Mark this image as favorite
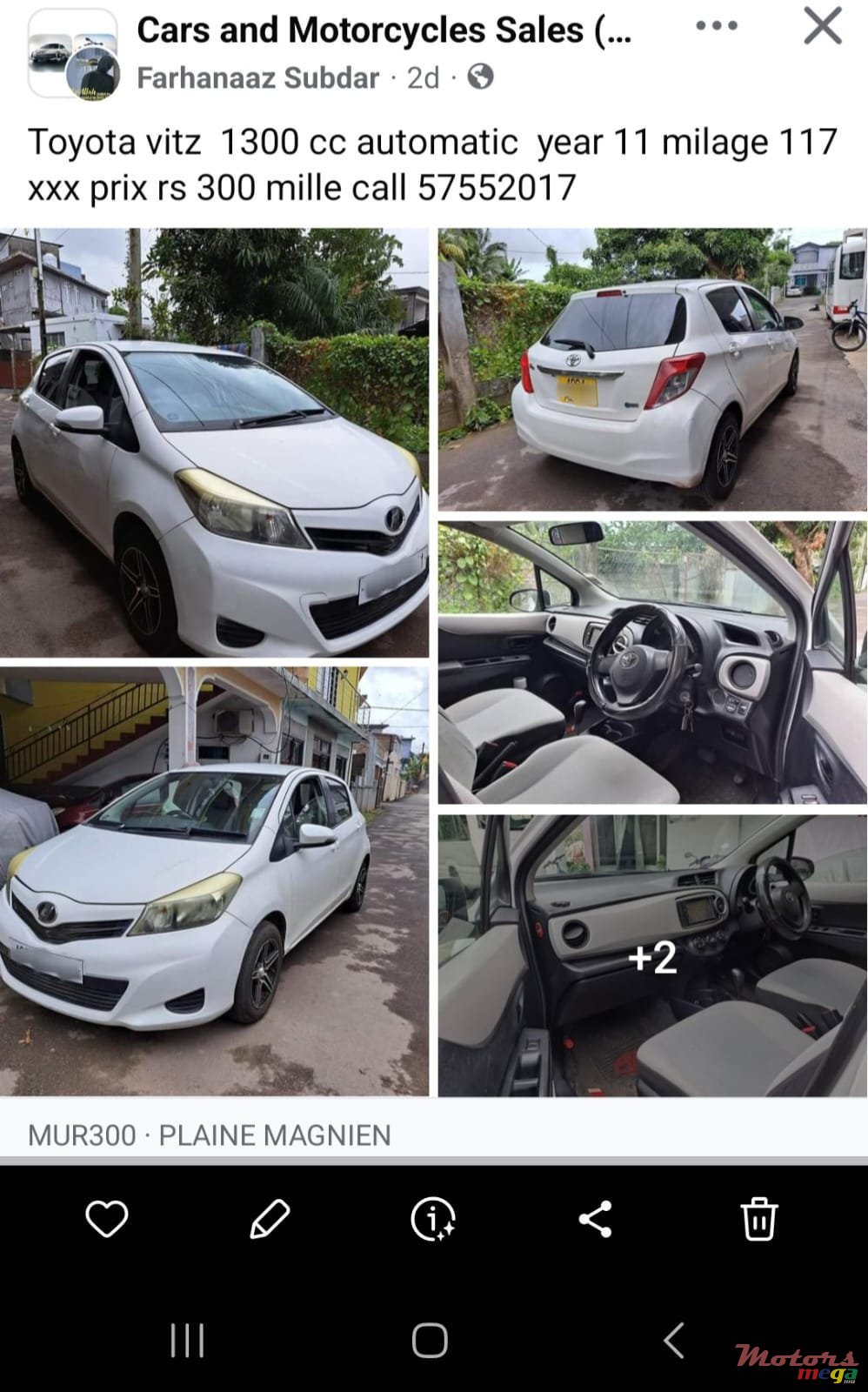The height and width of the screenshot is (1392, 868). point(107,1218)
